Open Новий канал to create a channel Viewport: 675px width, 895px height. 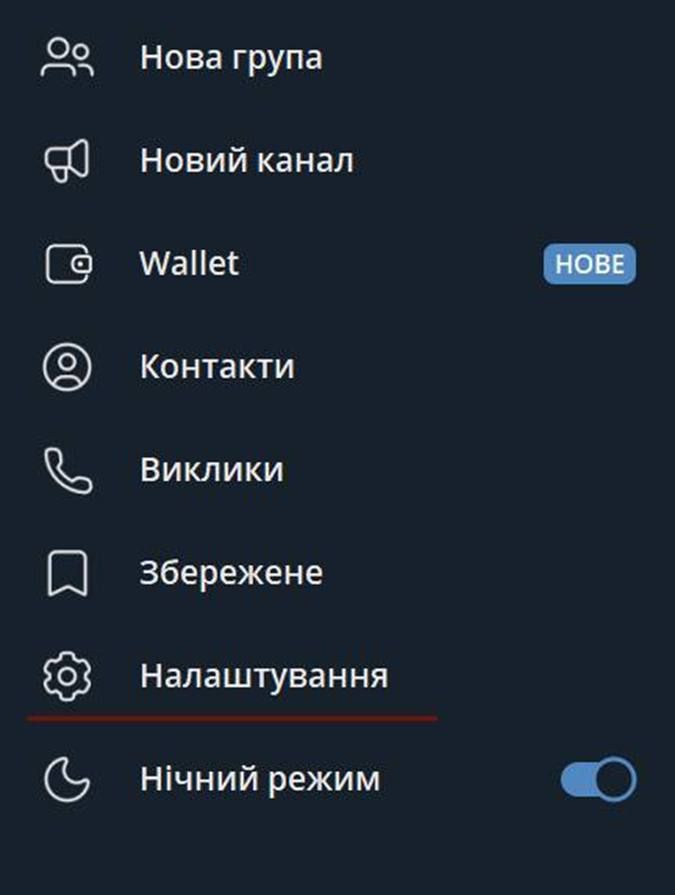[246, 161]
